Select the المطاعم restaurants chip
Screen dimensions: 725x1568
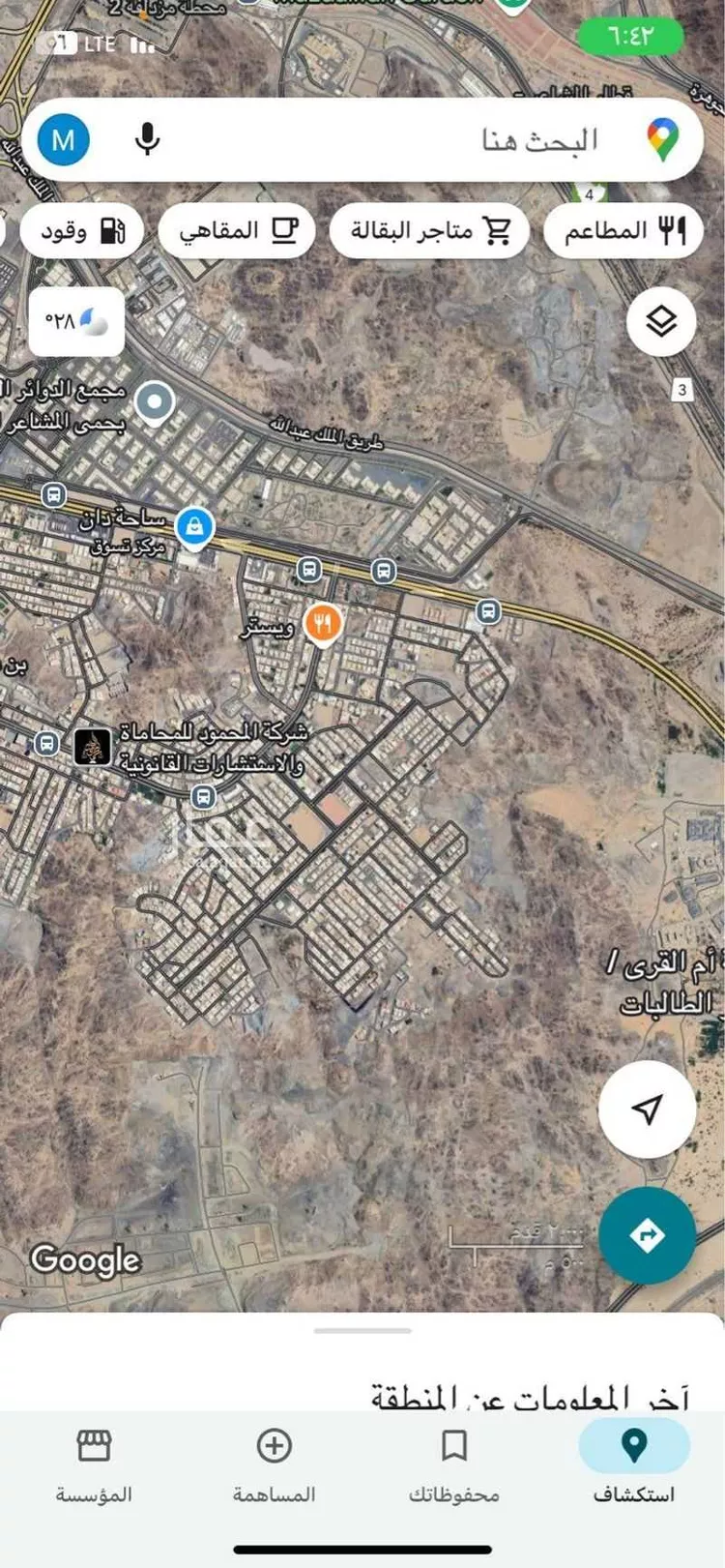[x=623, y=231]
